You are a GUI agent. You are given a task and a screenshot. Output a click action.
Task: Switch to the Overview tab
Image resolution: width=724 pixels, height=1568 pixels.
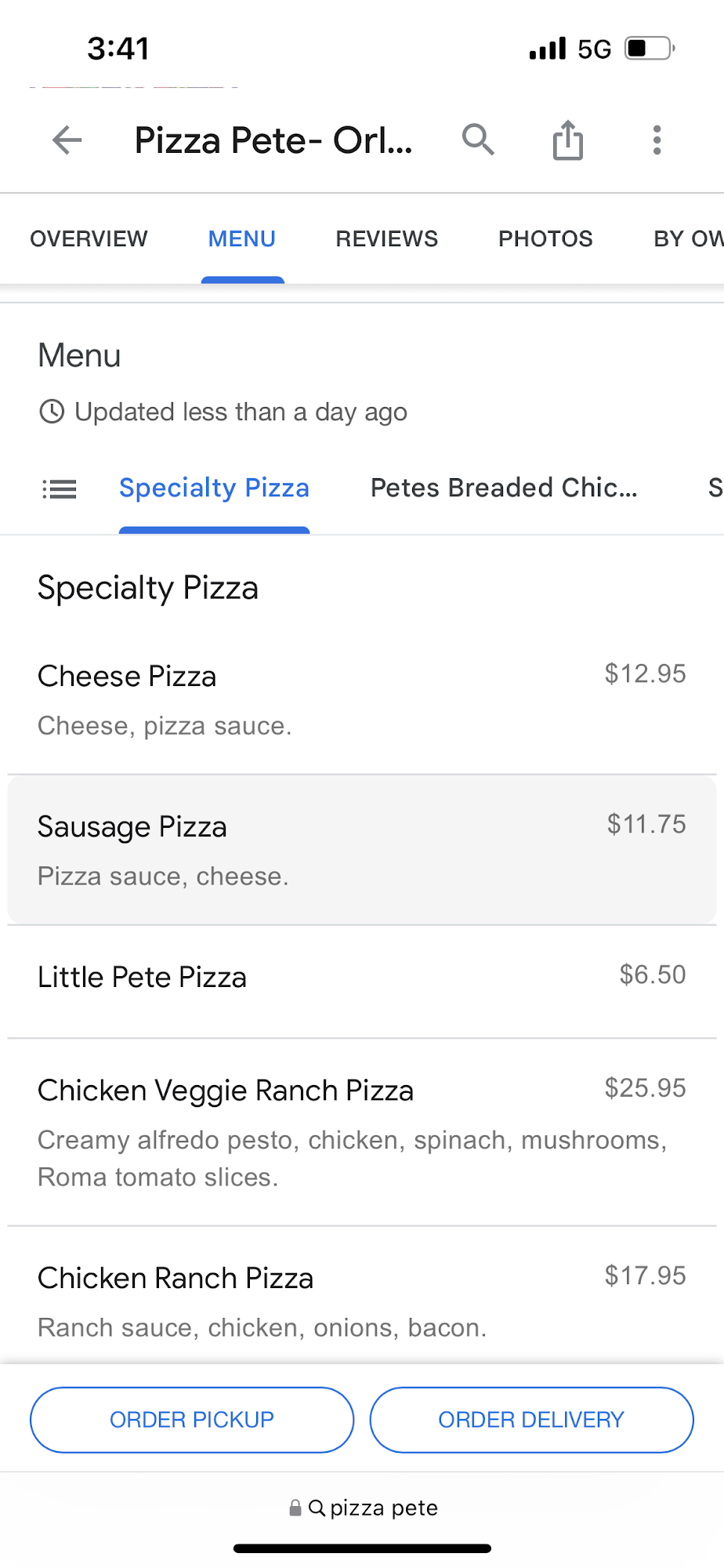tap(89, 239)
